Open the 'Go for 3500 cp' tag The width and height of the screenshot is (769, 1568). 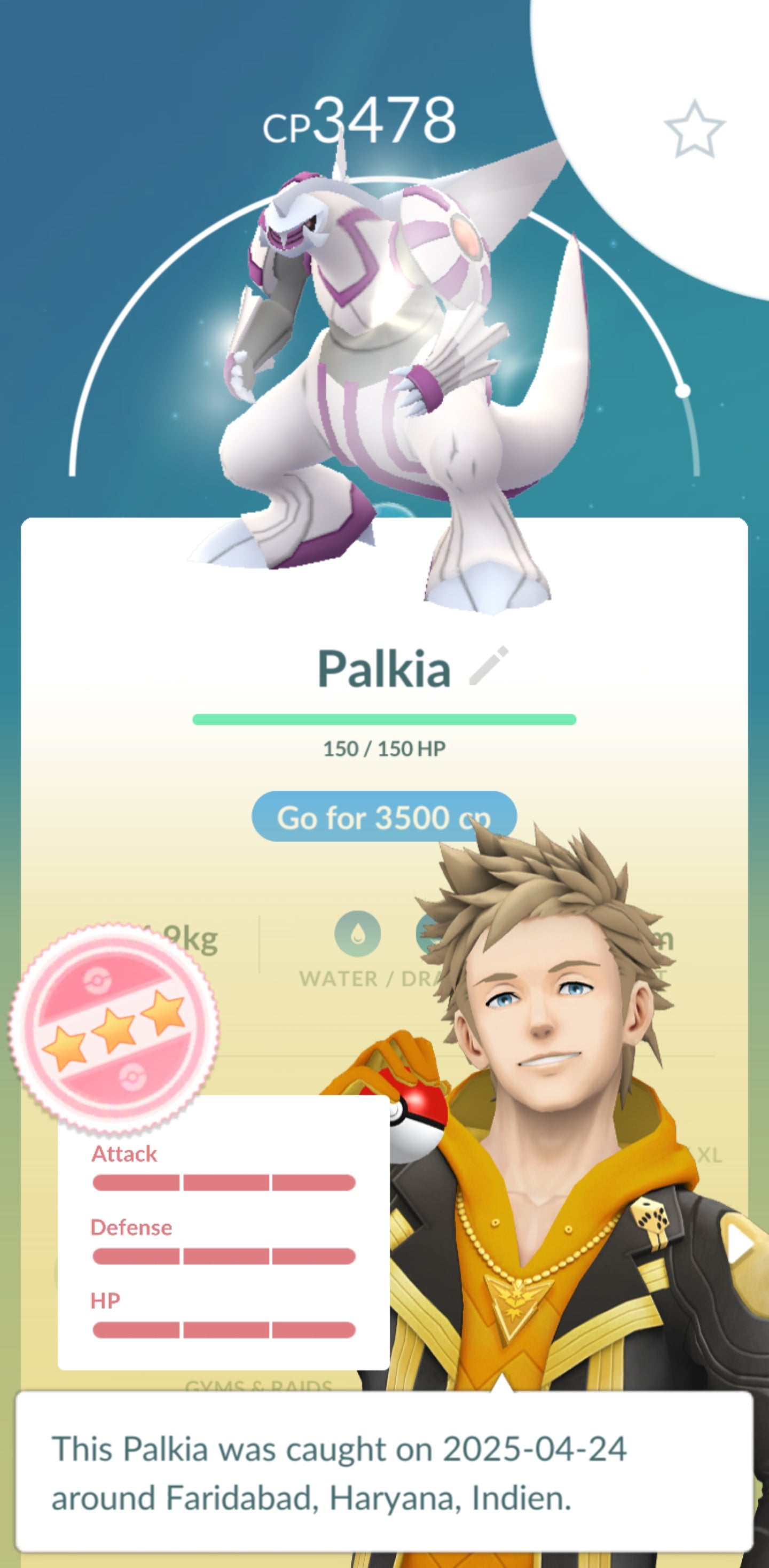point(365,816)
